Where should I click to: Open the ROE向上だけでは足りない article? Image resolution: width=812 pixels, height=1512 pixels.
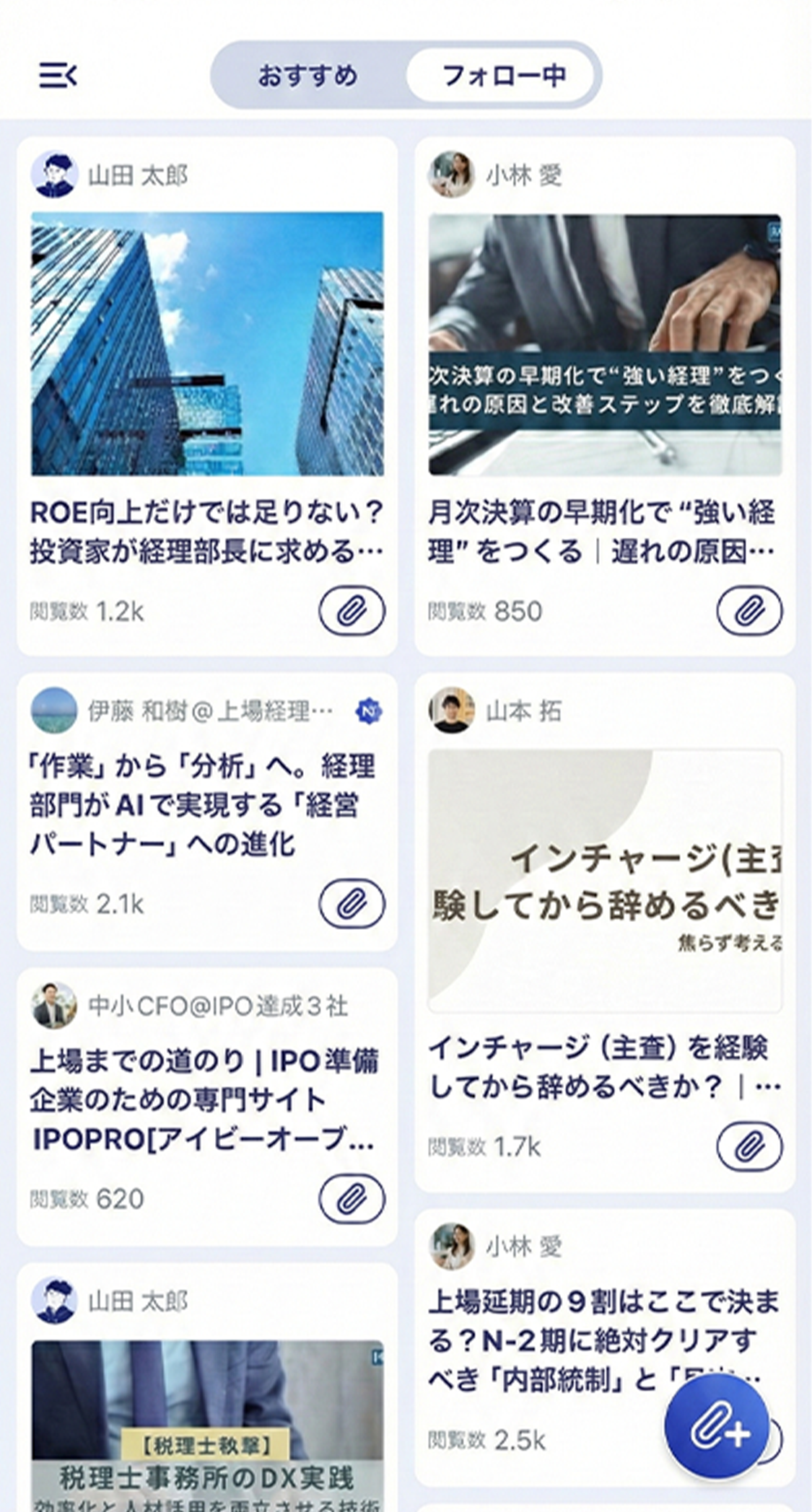tap(206, 532)
